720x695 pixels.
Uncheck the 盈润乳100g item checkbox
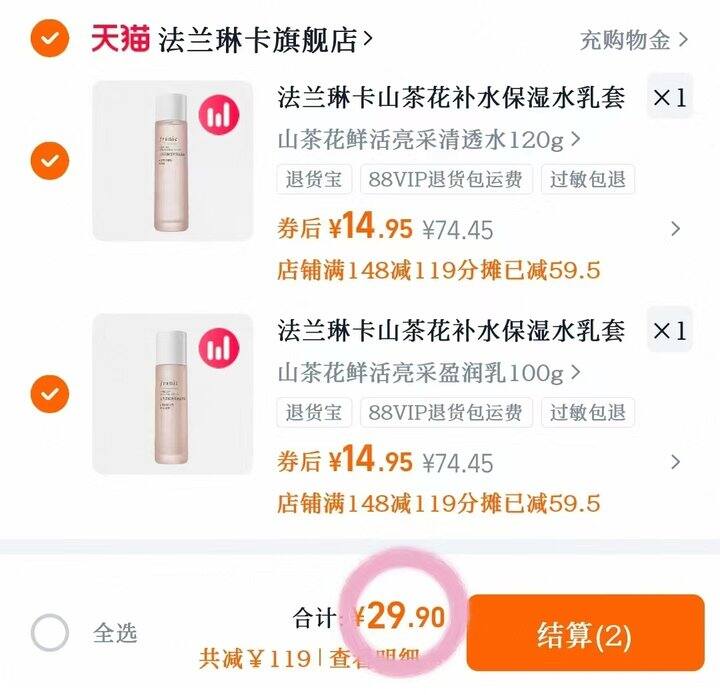pos(49,394)
